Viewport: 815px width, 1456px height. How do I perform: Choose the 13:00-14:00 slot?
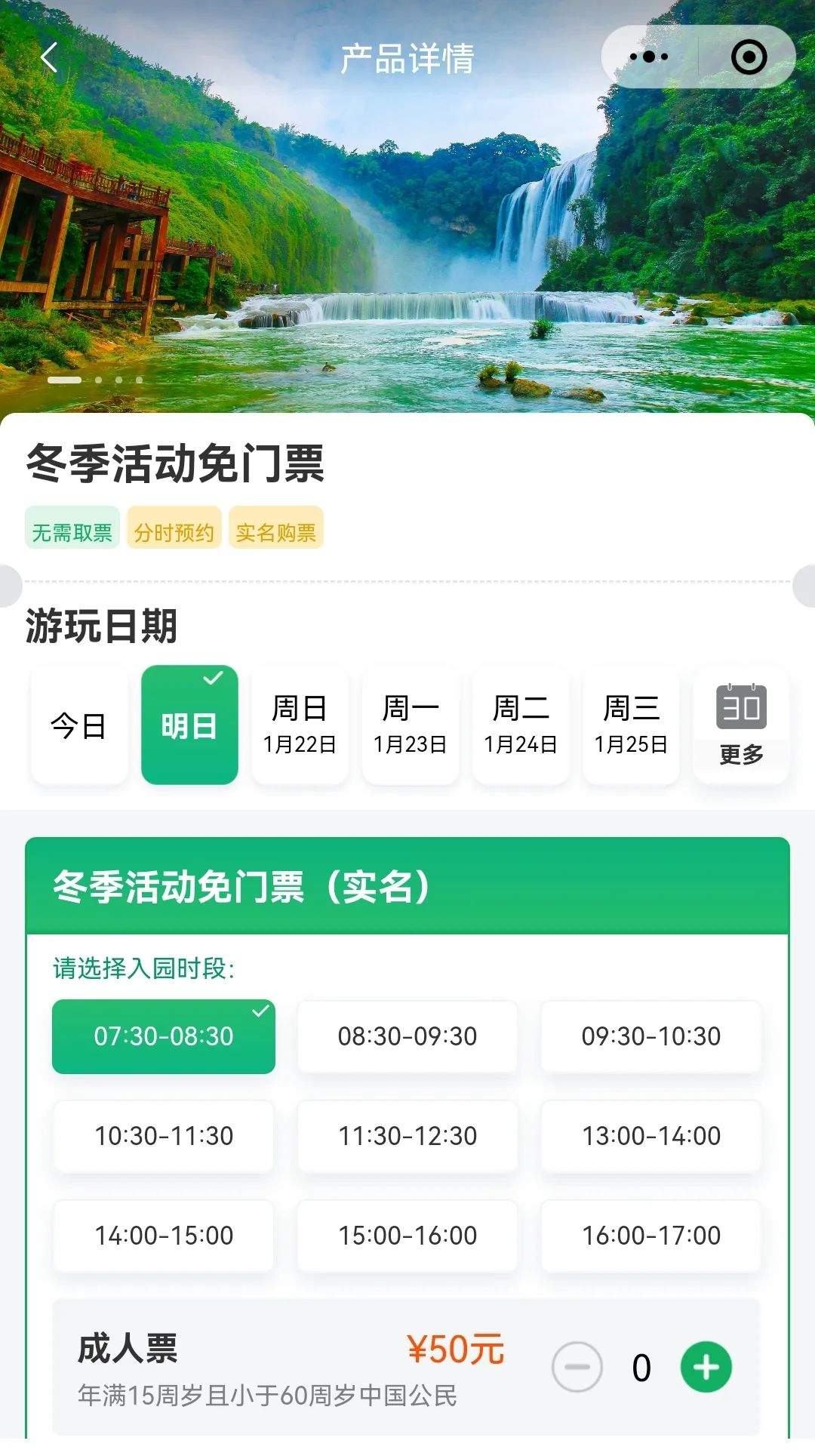651,1136
